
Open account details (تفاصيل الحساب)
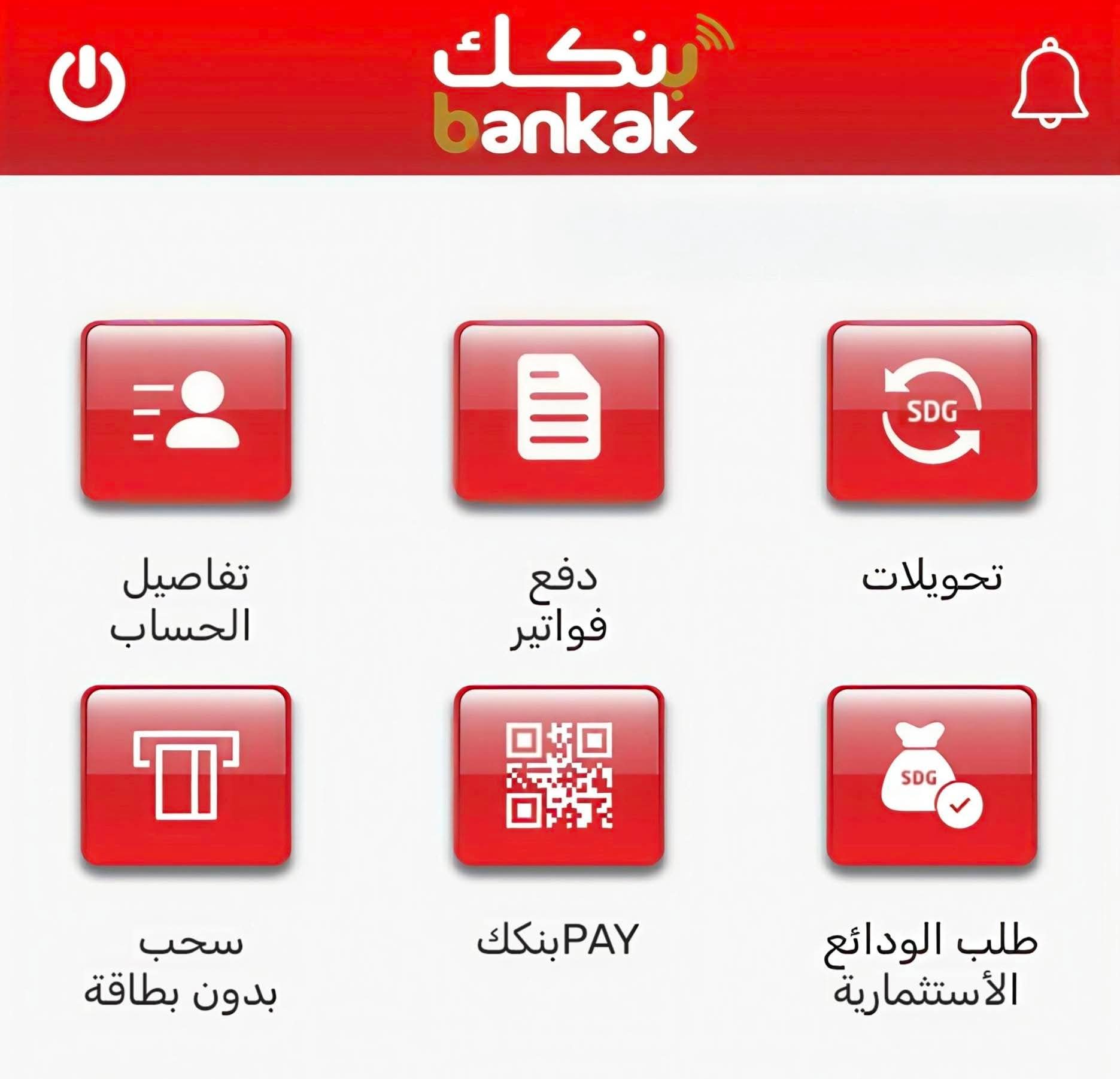pyautogui.click(x=186, y=411)
